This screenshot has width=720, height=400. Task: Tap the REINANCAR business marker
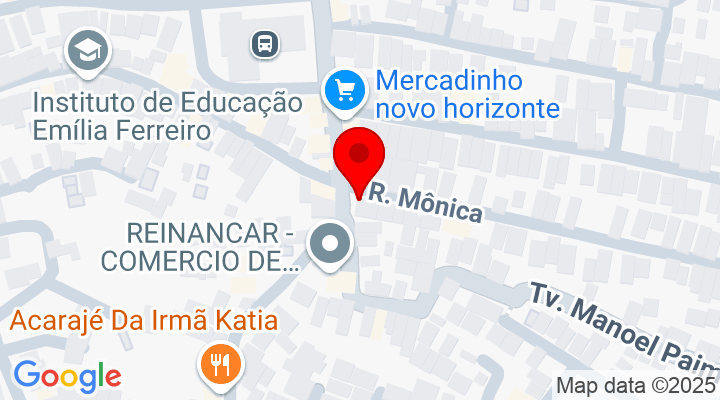[x=330, y=246]
